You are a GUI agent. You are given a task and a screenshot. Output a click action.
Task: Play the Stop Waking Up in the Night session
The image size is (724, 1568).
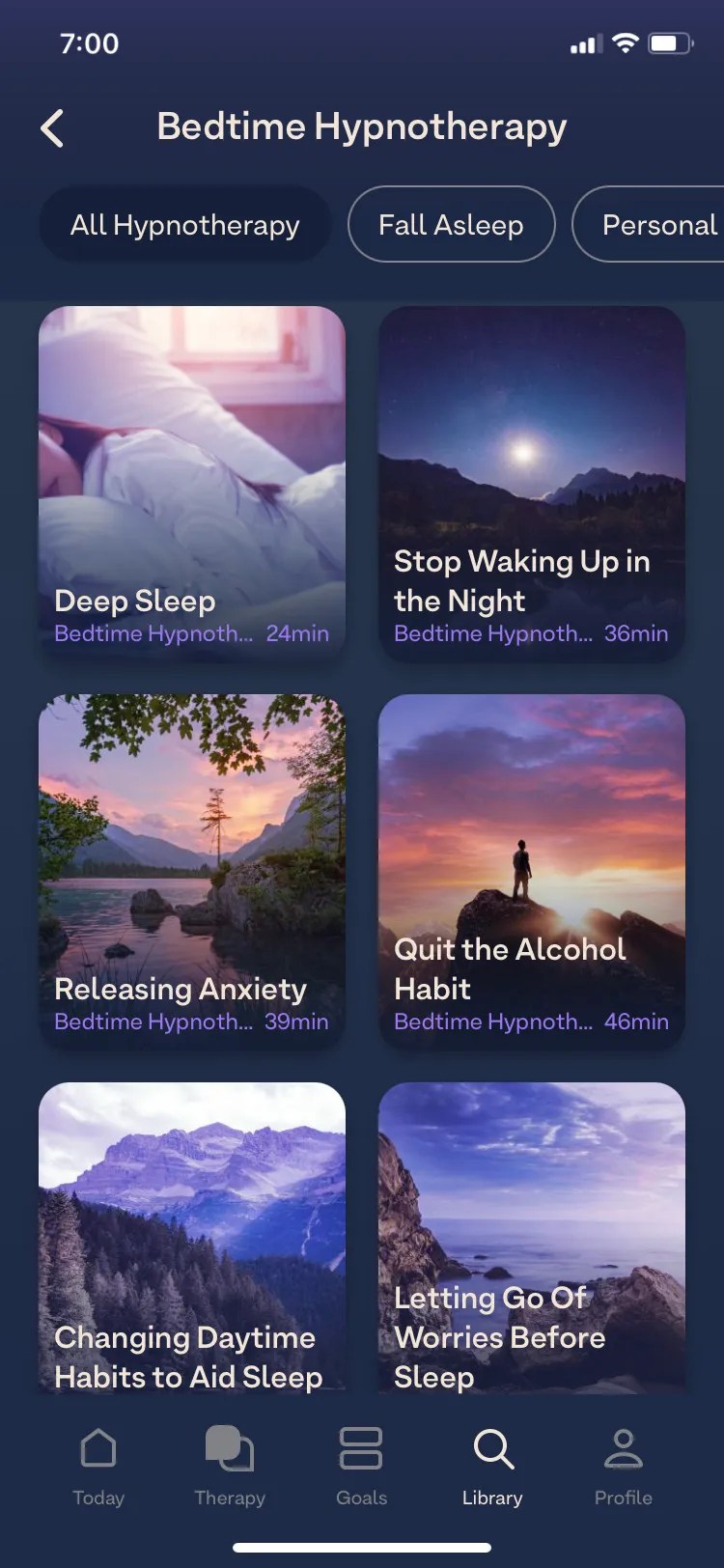[x=531, y=483]
